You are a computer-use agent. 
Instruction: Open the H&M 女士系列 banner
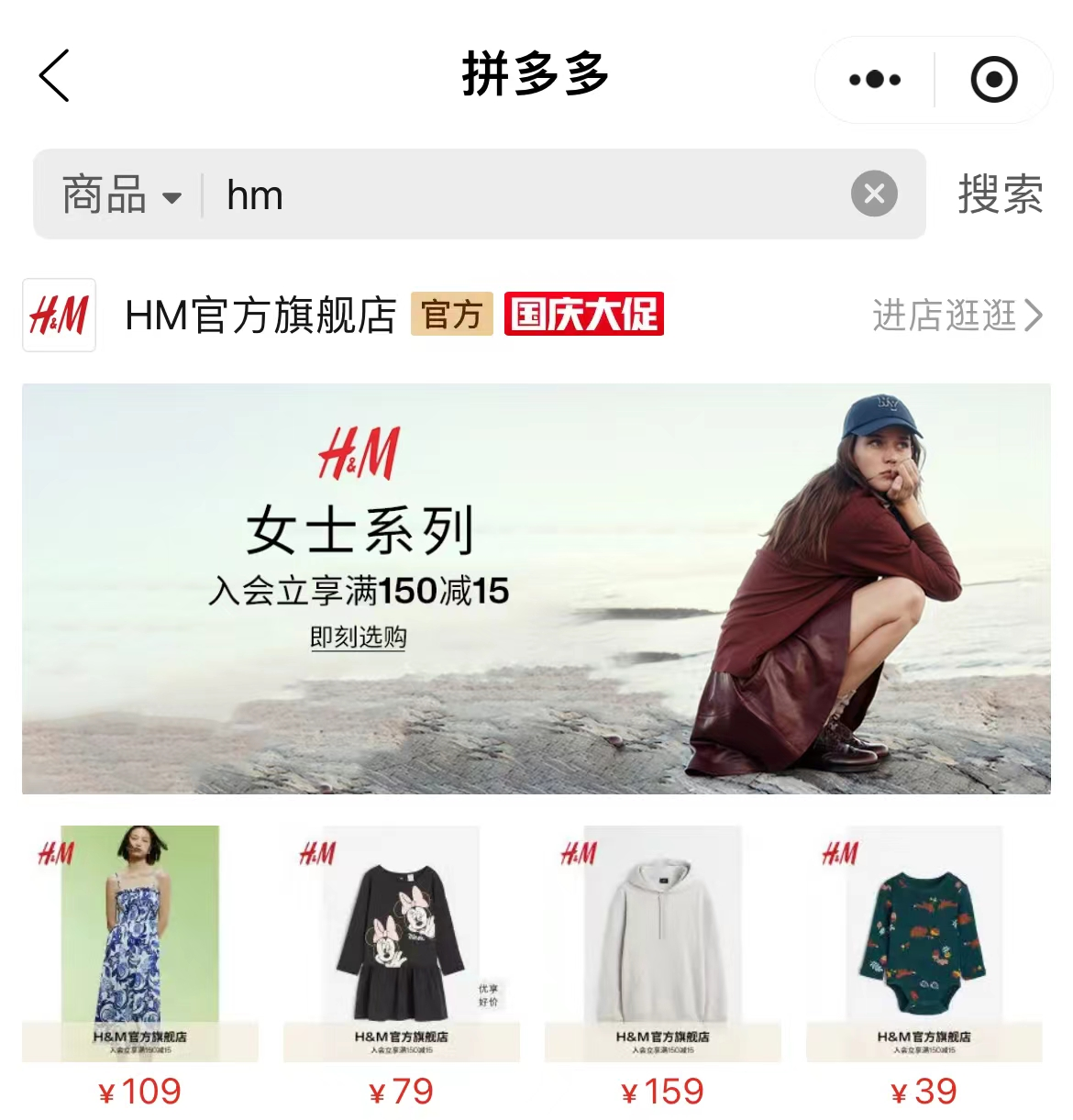(x=536, y=588)
